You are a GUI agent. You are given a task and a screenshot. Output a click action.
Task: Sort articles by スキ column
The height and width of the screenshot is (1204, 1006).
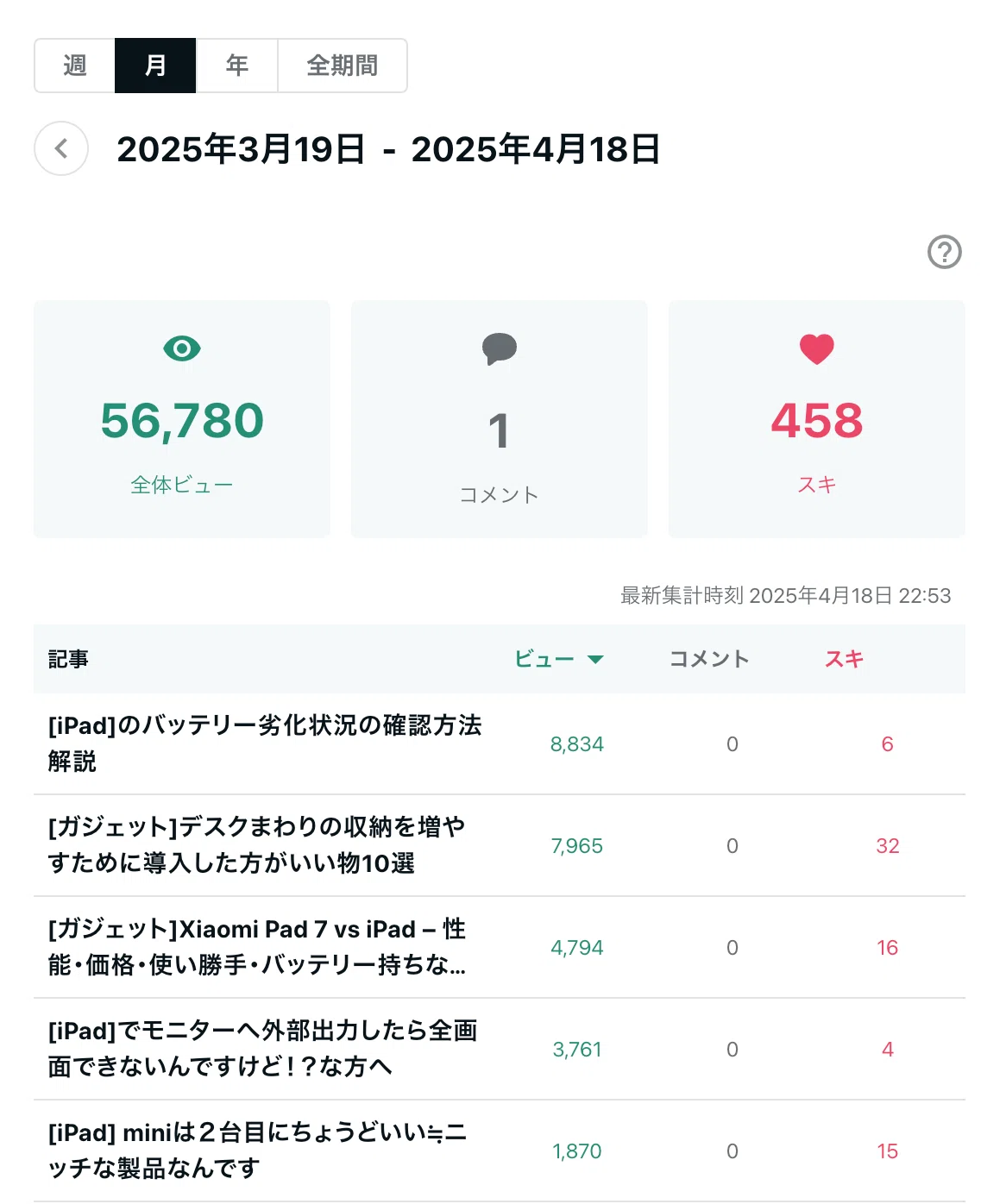coord(844,659)
